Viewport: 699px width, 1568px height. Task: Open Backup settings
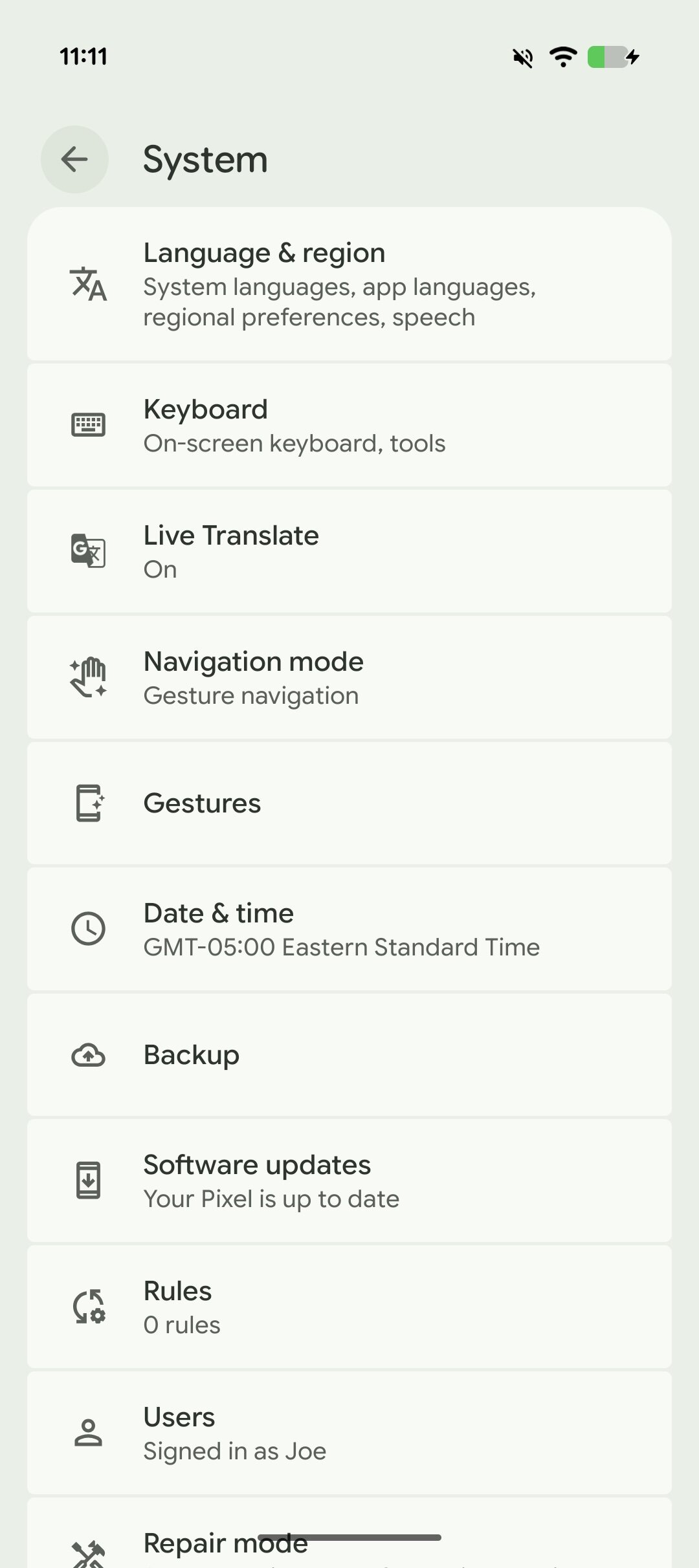click(349, 1054)
